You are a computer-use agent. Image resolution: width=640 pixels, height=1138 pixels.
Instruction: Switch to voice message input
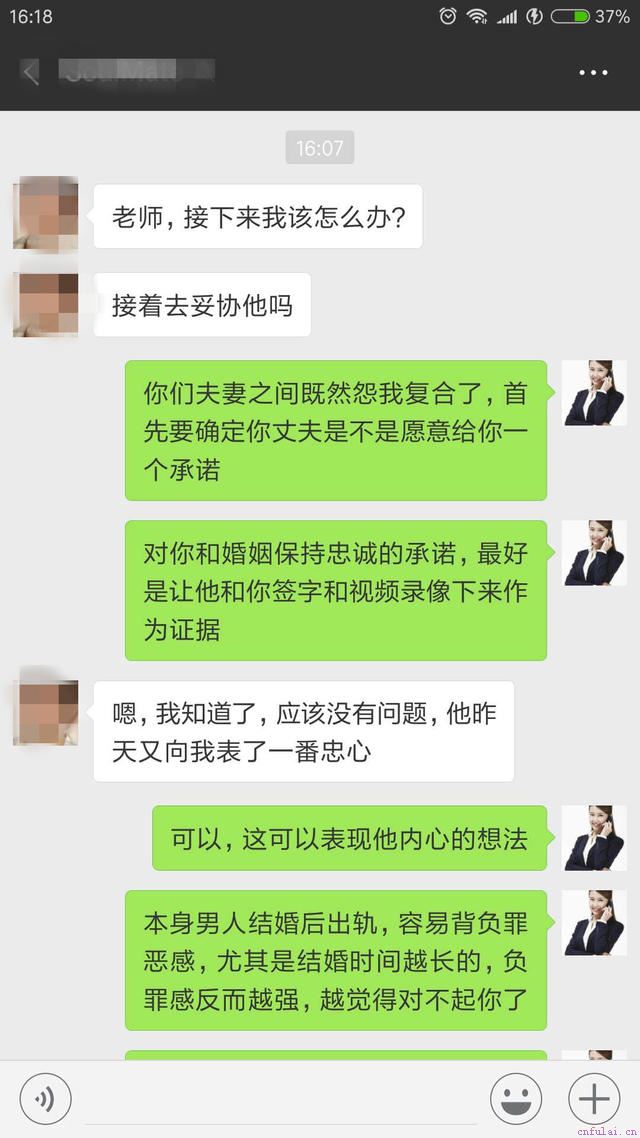[45, 1100]
